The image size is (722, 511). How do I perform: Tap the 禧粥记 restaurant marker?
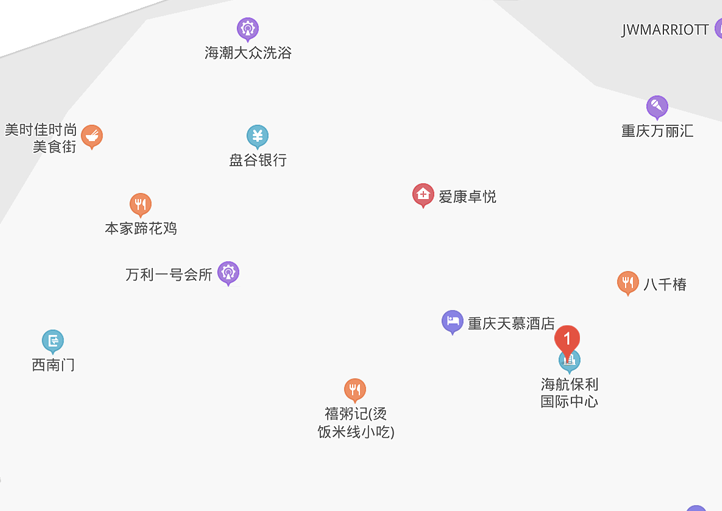(355, 389)
